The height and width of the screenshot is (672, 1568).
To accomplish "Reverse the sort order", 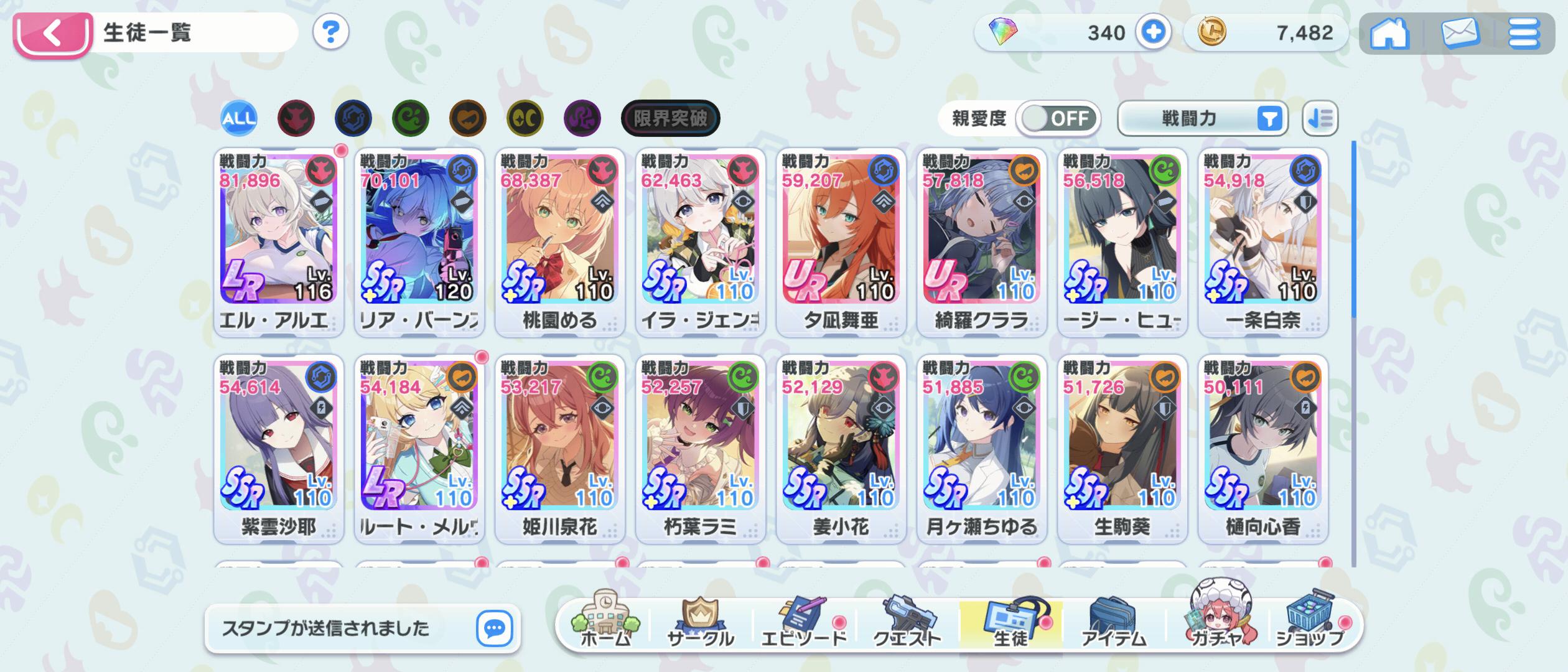I will coord(1320,118).
